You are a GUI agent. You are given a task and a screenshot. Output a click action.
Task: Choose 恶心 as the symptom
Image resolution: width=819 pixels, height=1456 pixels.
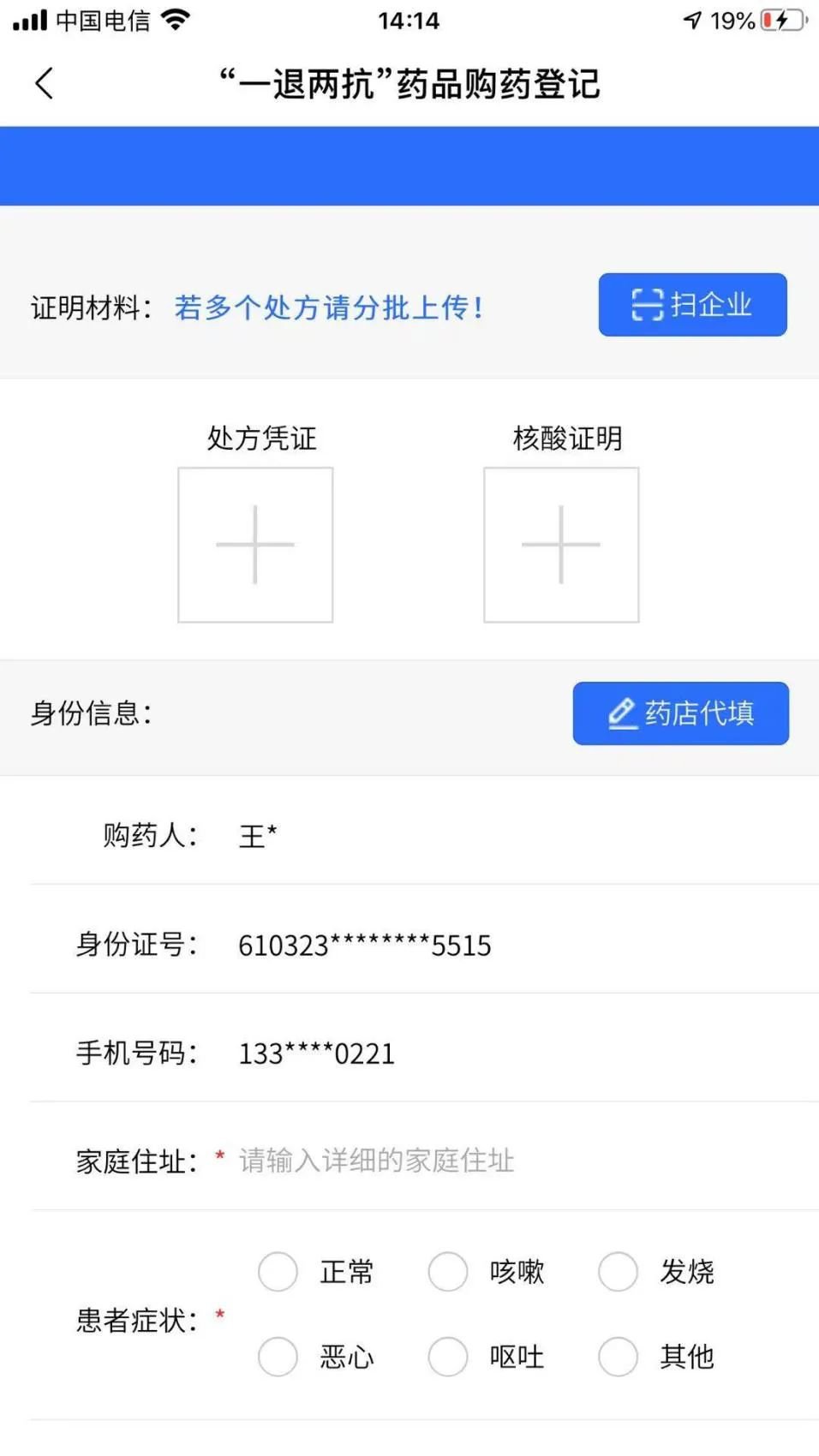coord(278,1357)
